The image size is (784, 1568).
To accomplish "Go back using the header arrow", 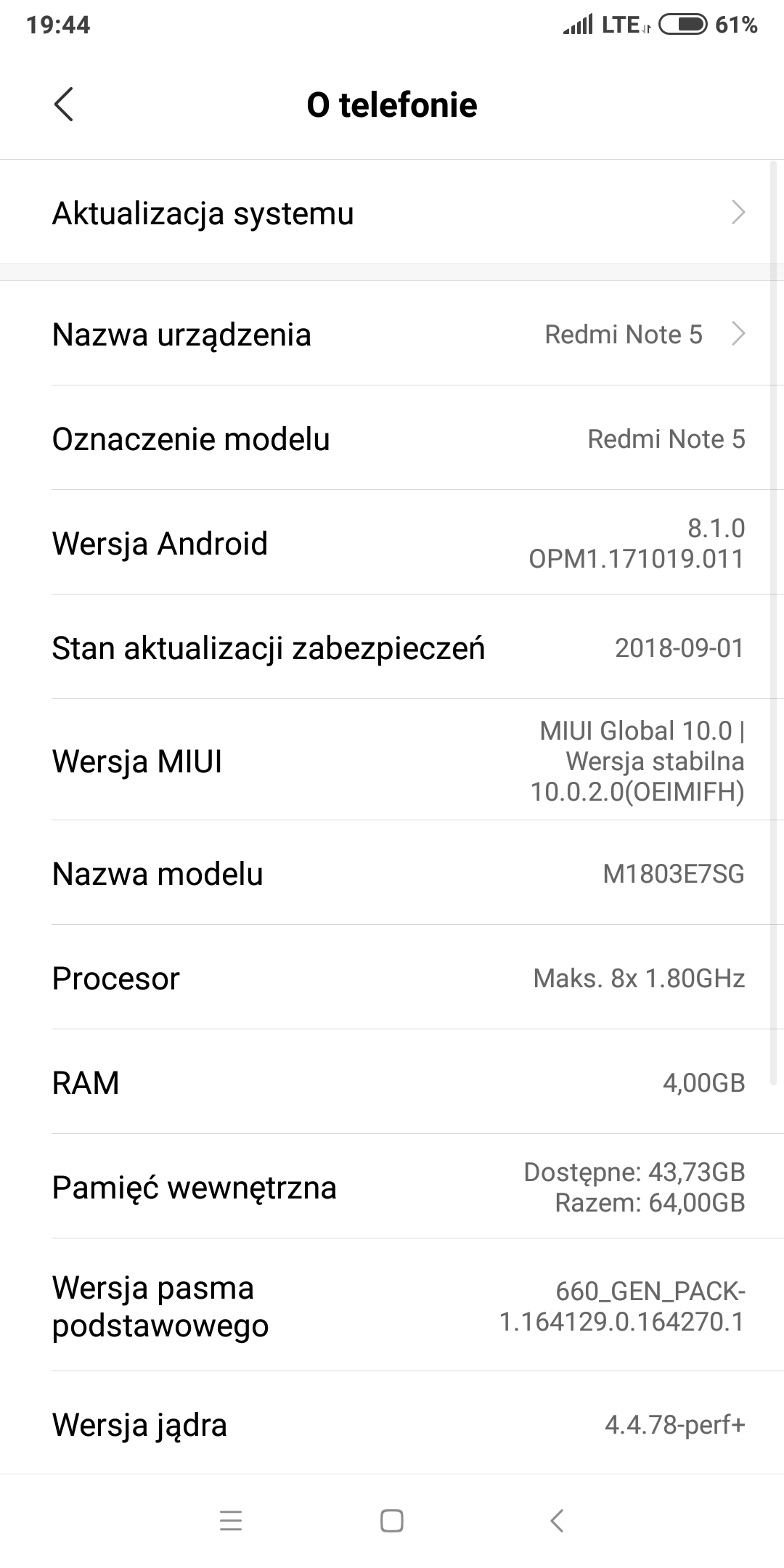I will (x=64, y=105).
